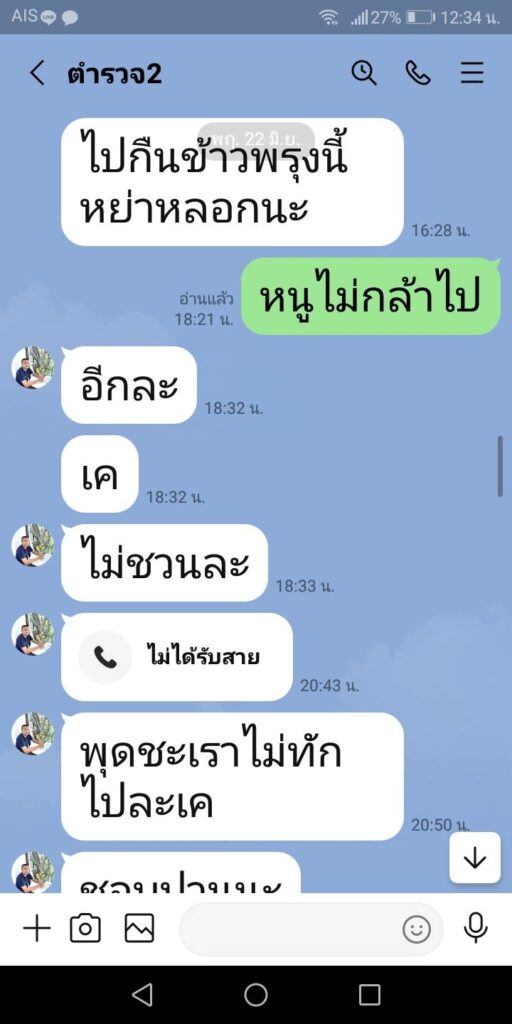Open the emoji and sticker picker
The image size is (512, 1024).
tap(417, 929)
